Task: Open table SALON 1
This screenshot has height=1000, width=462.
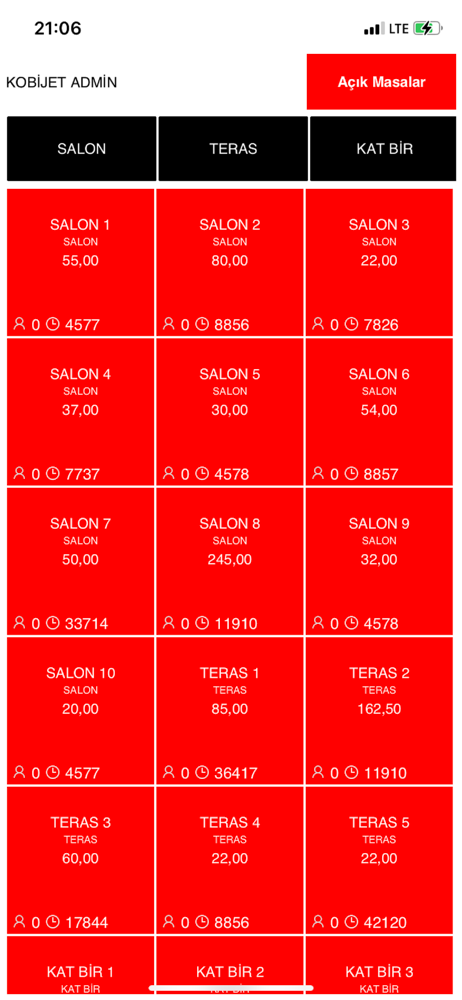Action: pyautogui.click(x=80, y=262)
